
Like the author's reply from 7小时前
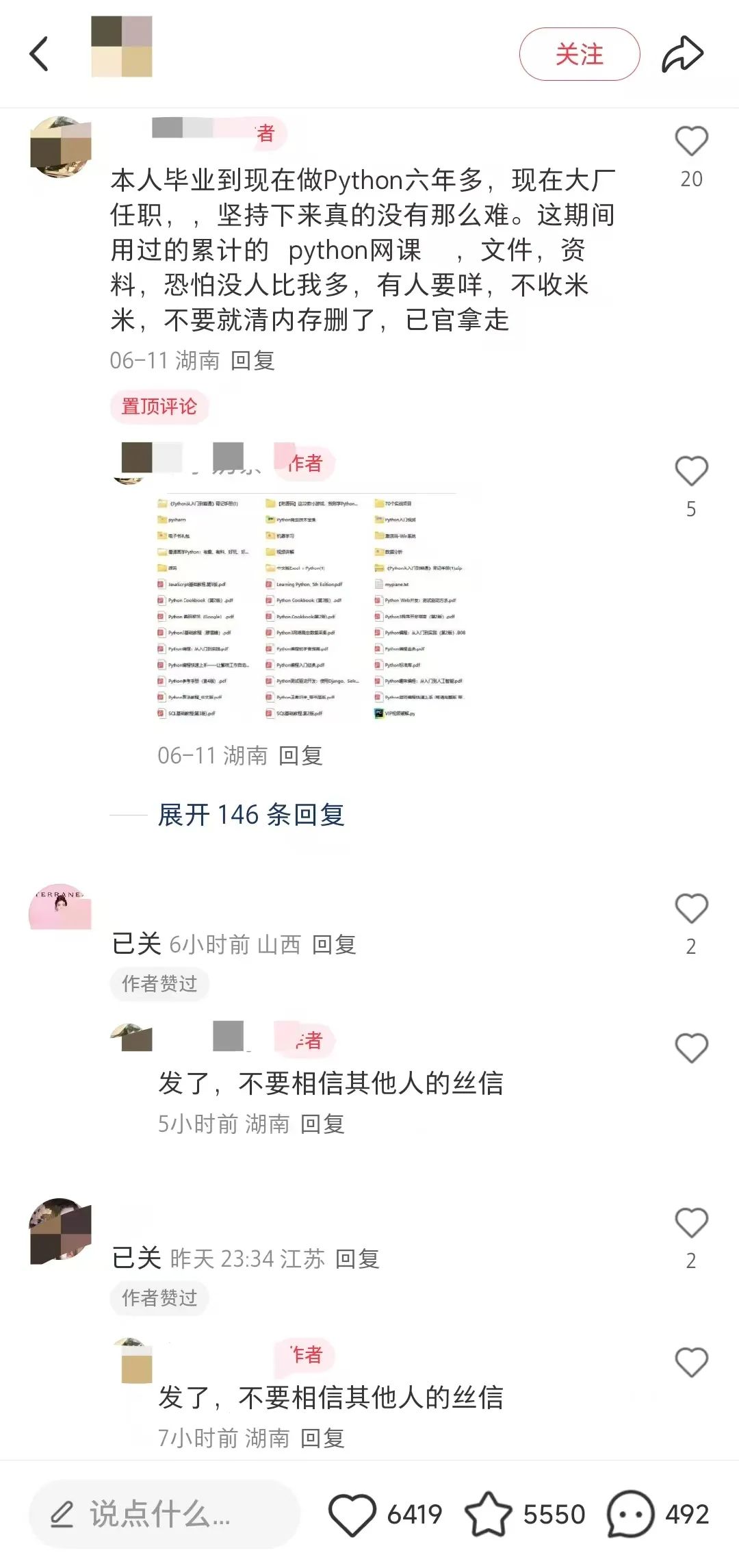691,1362
